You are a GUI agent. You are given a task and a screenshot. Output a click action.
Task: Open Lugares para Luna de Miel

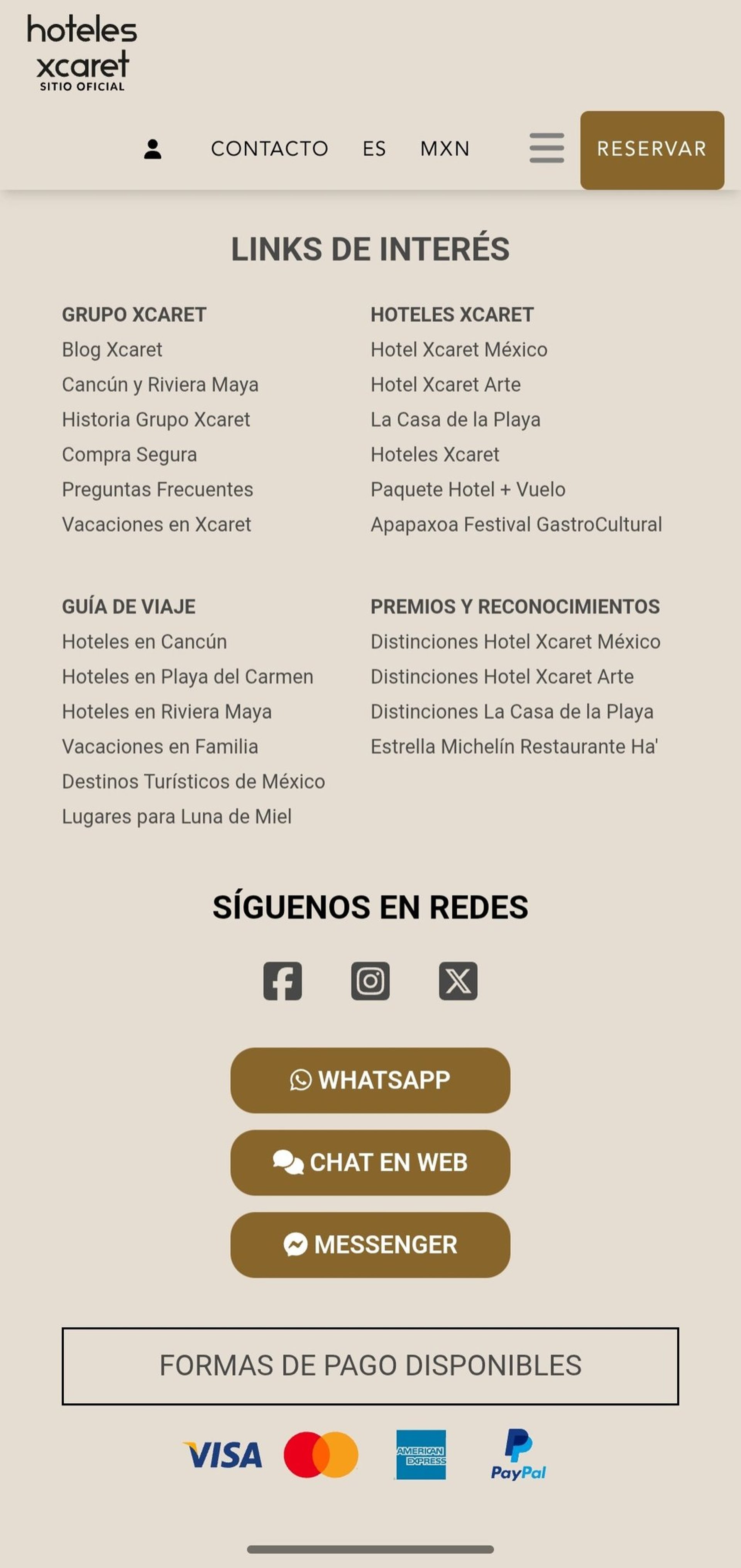pos(177,816)
